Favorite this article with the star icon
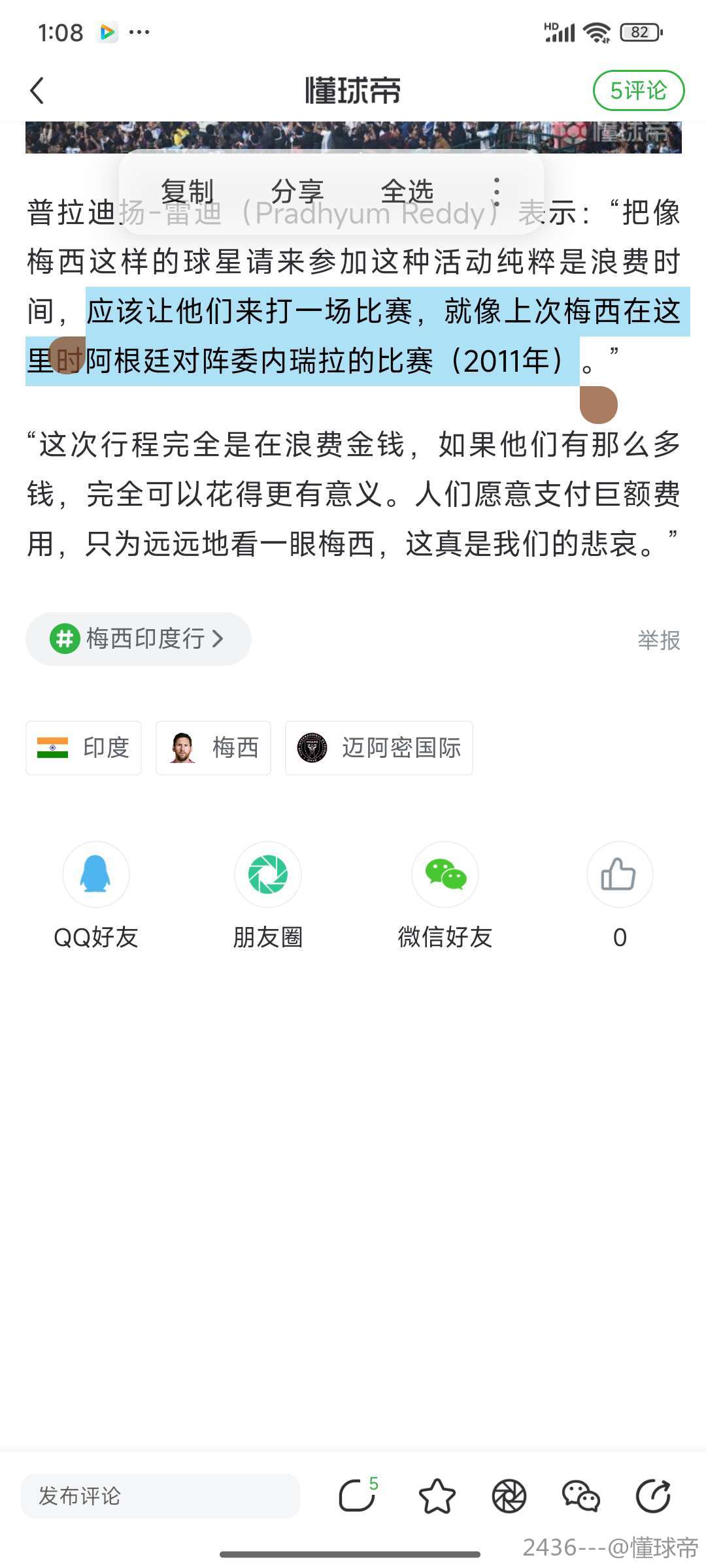Image resolution: width=706 pixels, height=1568 pixels. [437, 1495]
